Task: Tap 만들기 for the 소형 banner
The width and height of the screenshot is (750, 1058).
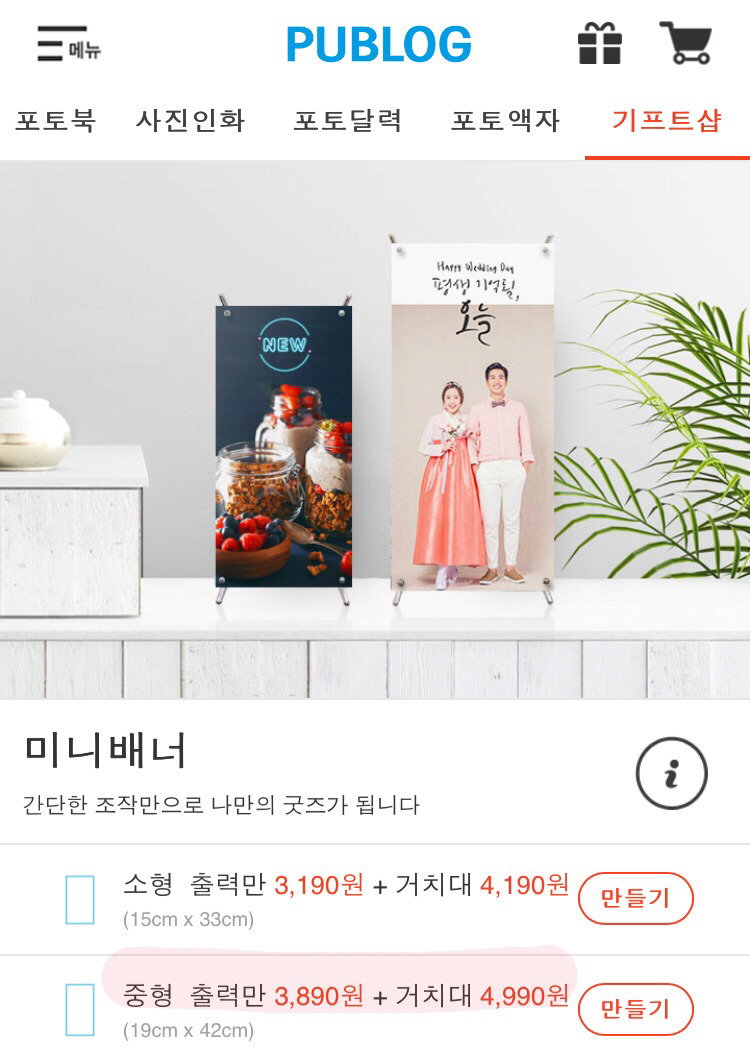Action: [x=635, y=898]
